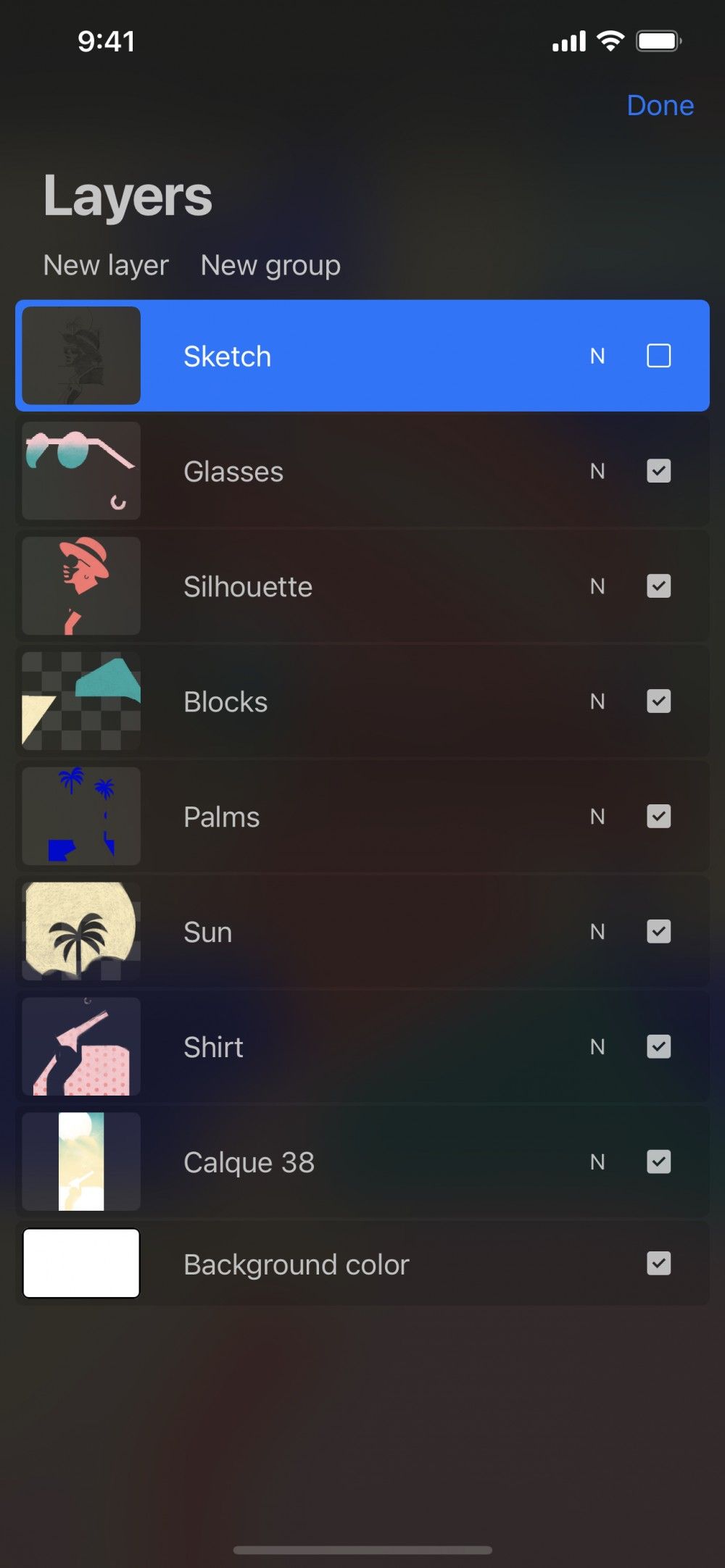Click the Palms layer thumbnail
The width and height of the screenshot is (725, 1568).
pyautogui.click(x=80, y=816)
